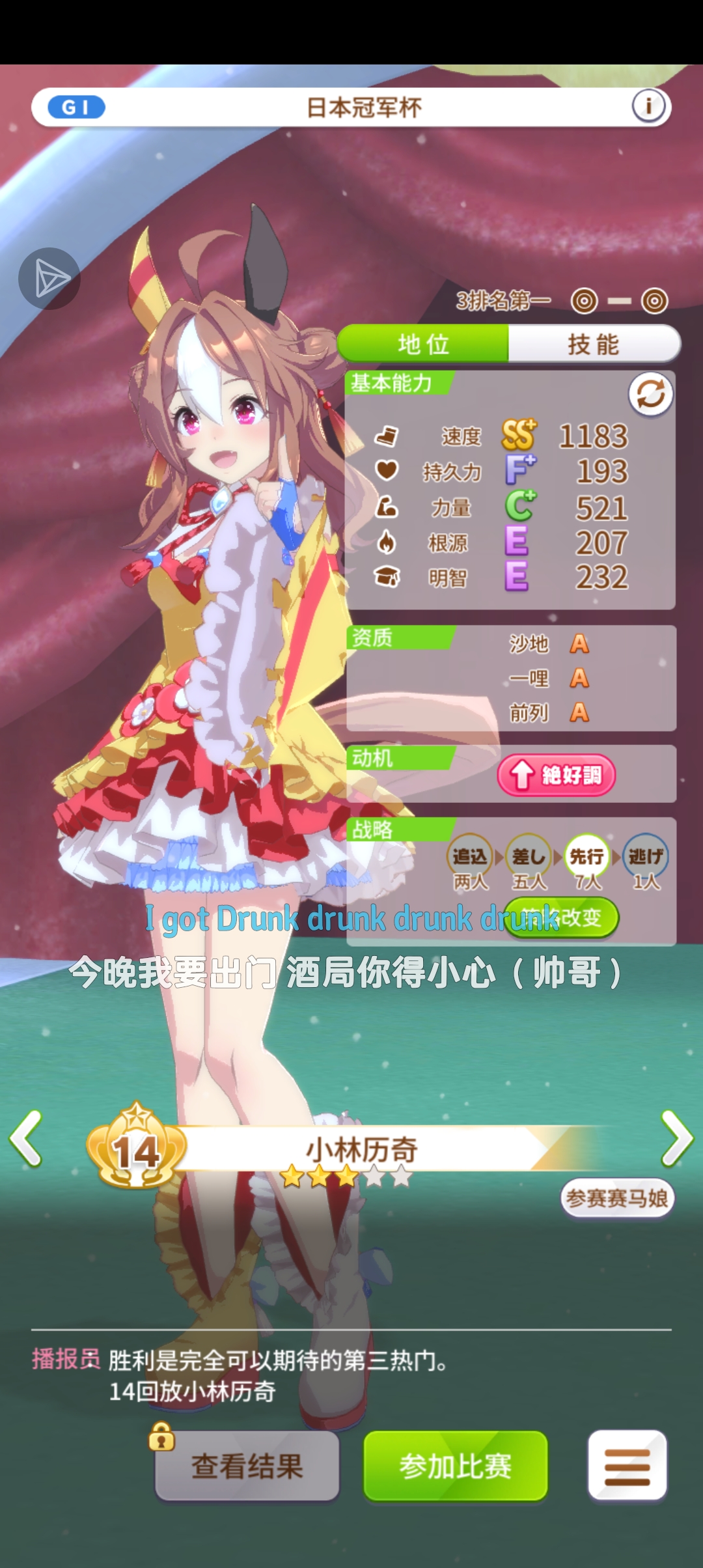Open 参赛赛马娘 list
Screen dimensions: 703x1568
click(x=616, y=1197)
